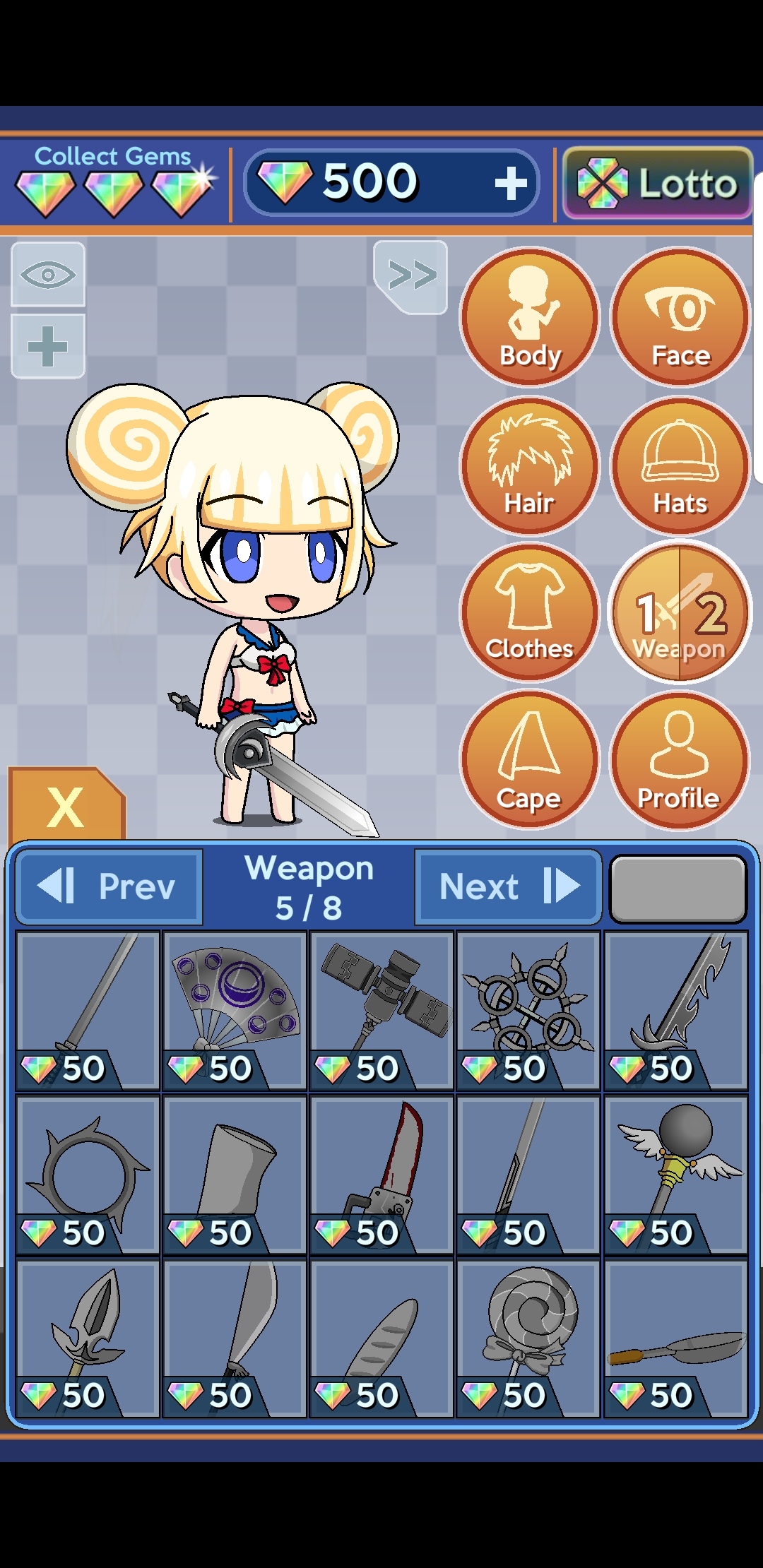Go to the Prev weapon page
Viewport: 763px width, 1568px height.
tap(109, 887)
